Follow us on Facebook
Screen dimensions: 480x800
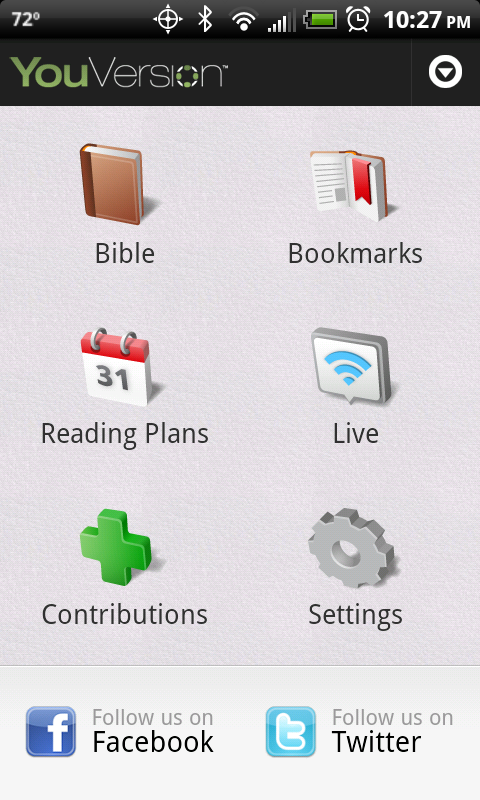coord(120,732)
